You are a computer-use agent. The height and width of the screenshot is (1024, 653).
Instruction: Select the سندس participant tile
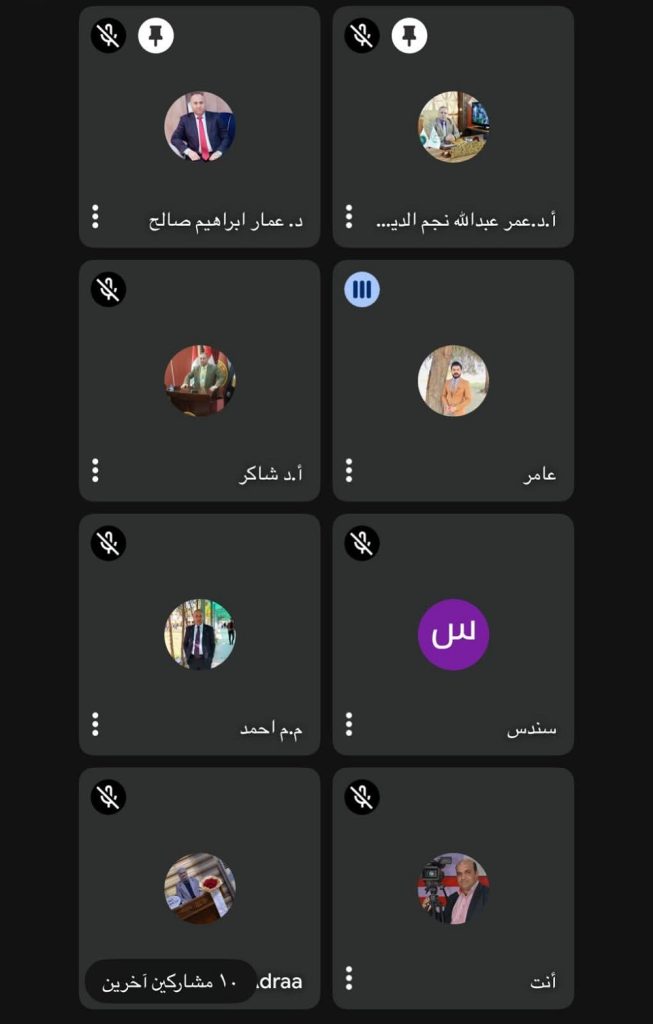(x=453, y=635)
